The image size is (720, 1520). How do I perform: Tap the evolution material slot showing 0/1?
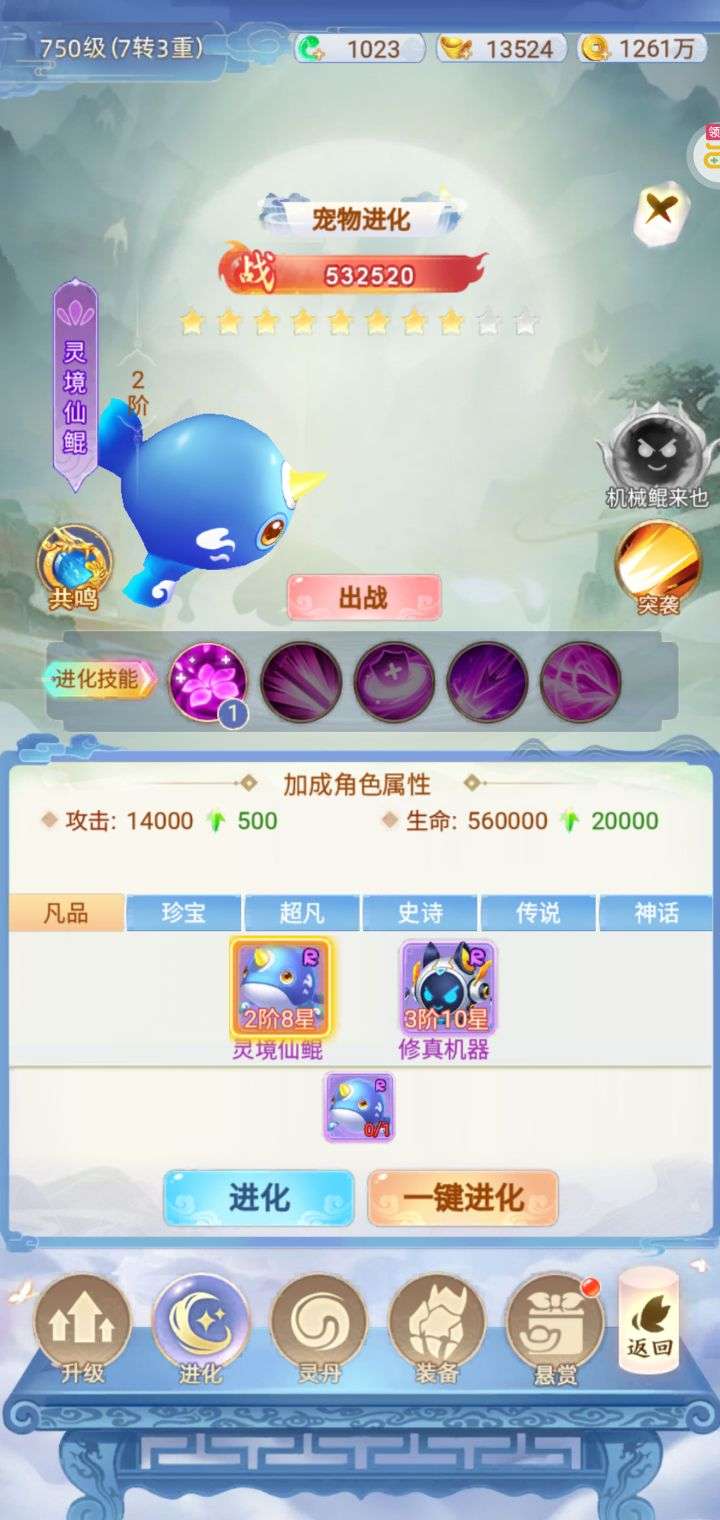[x=360, y=1107]
